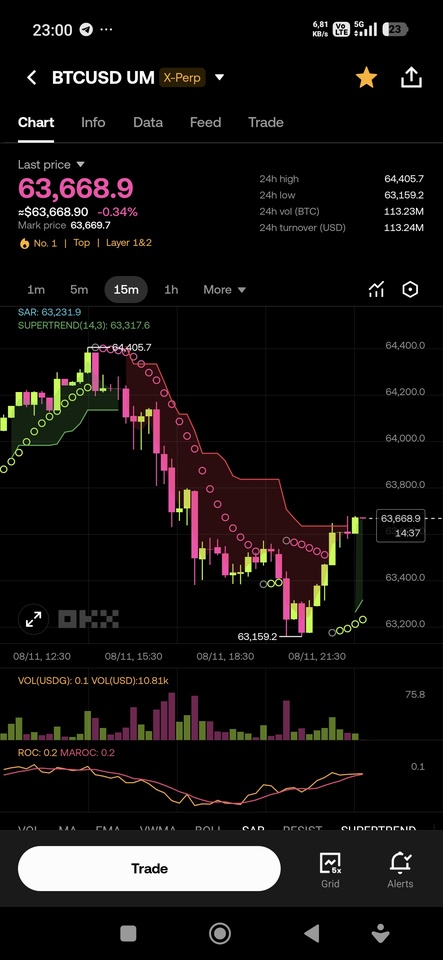Toggle the favorite star for BTCUSD
This screenshot has width=443, height=960.
tap(366, 78)
